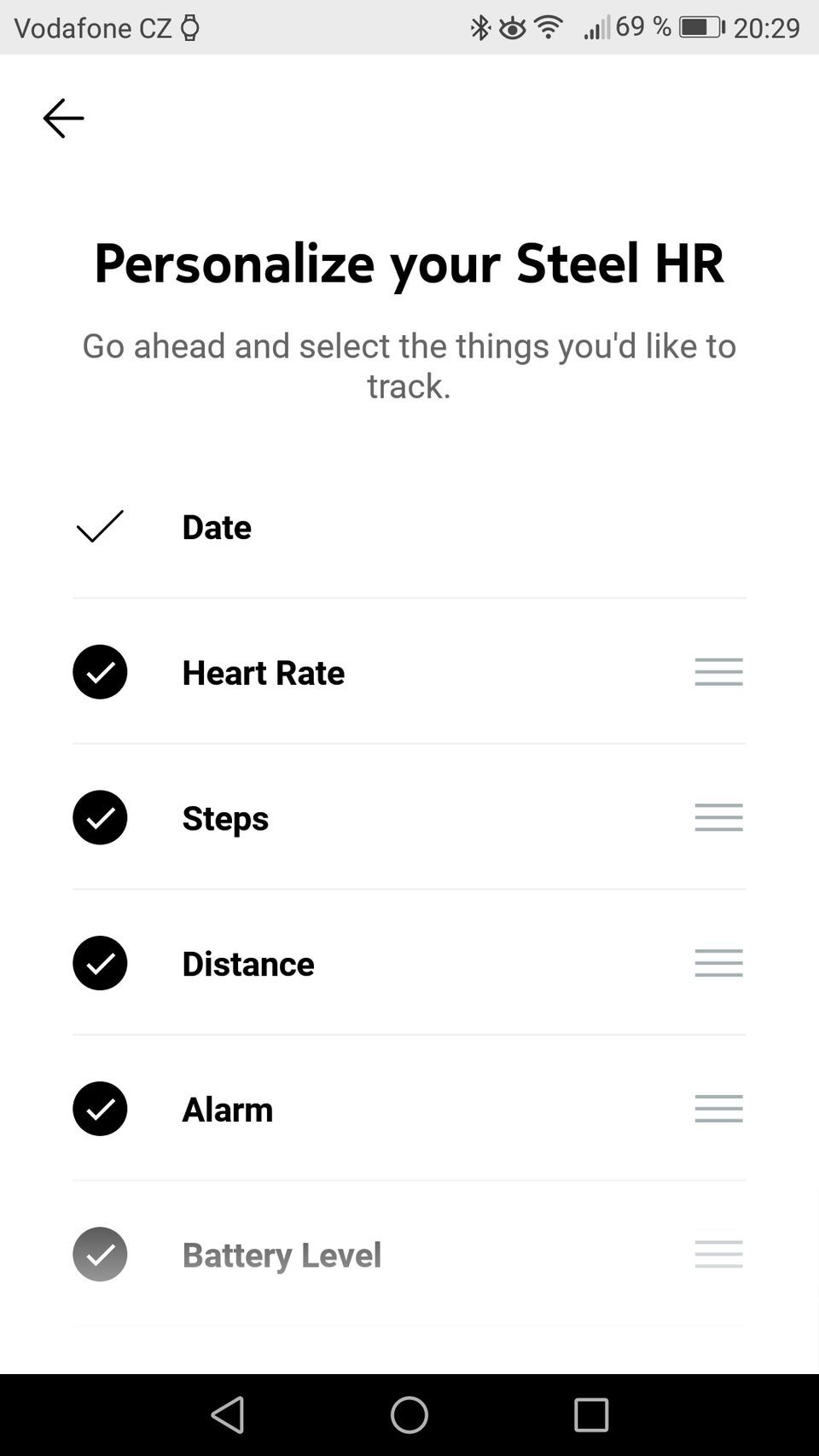Click the reorder handle next to Distance
The width and height of the screenshot is (819, 1456).
click(x=718, y=963)
